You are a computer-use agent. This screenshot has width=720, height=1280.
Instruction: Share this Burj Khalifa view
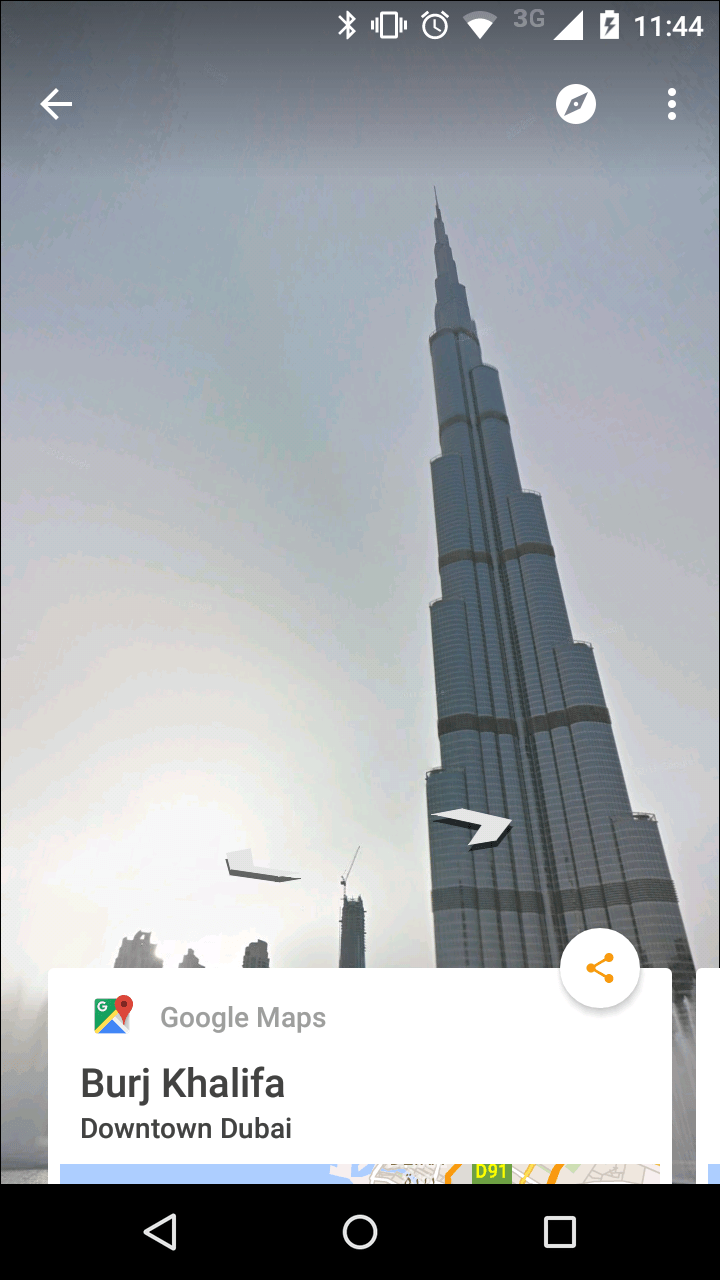click(600, 968)
